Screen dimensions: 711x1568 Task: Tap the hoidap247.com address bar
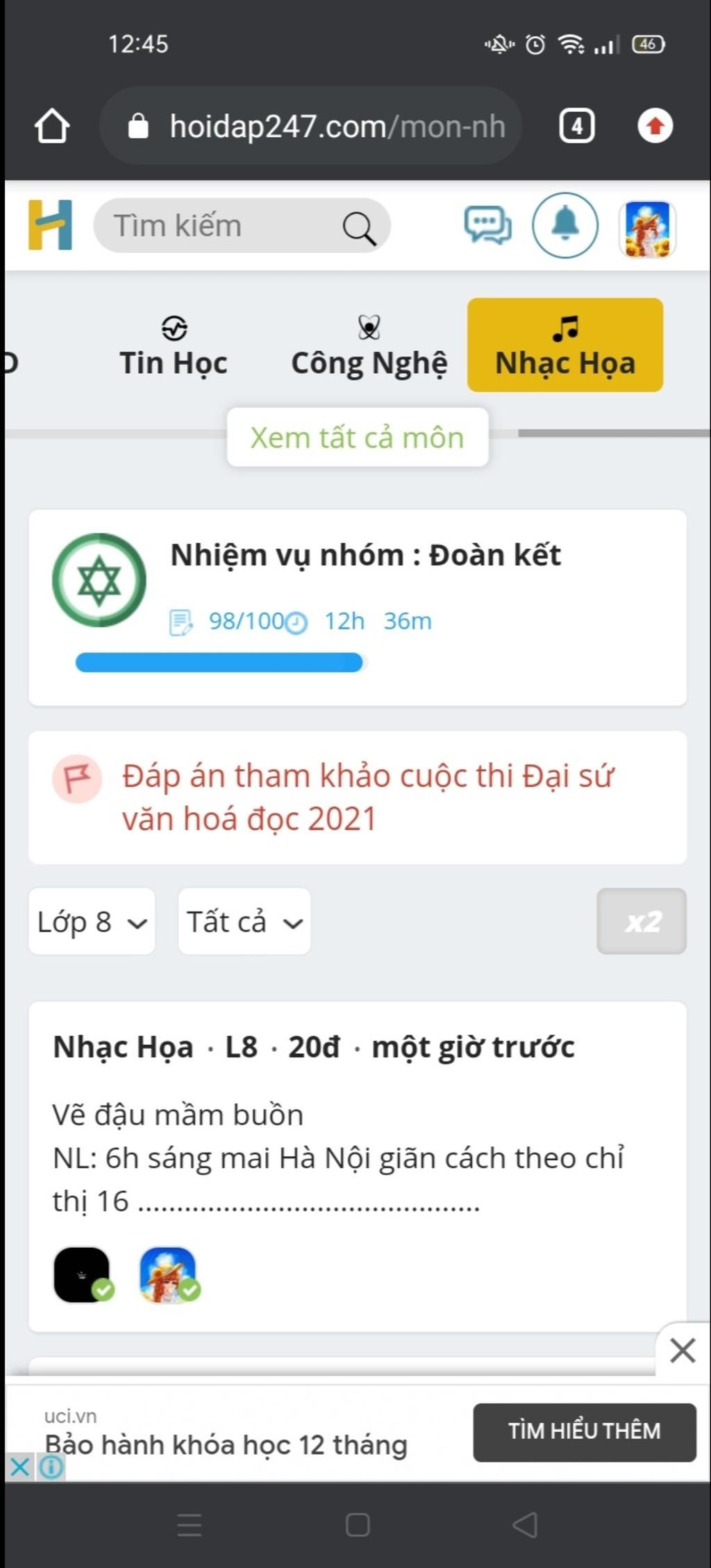312,126
